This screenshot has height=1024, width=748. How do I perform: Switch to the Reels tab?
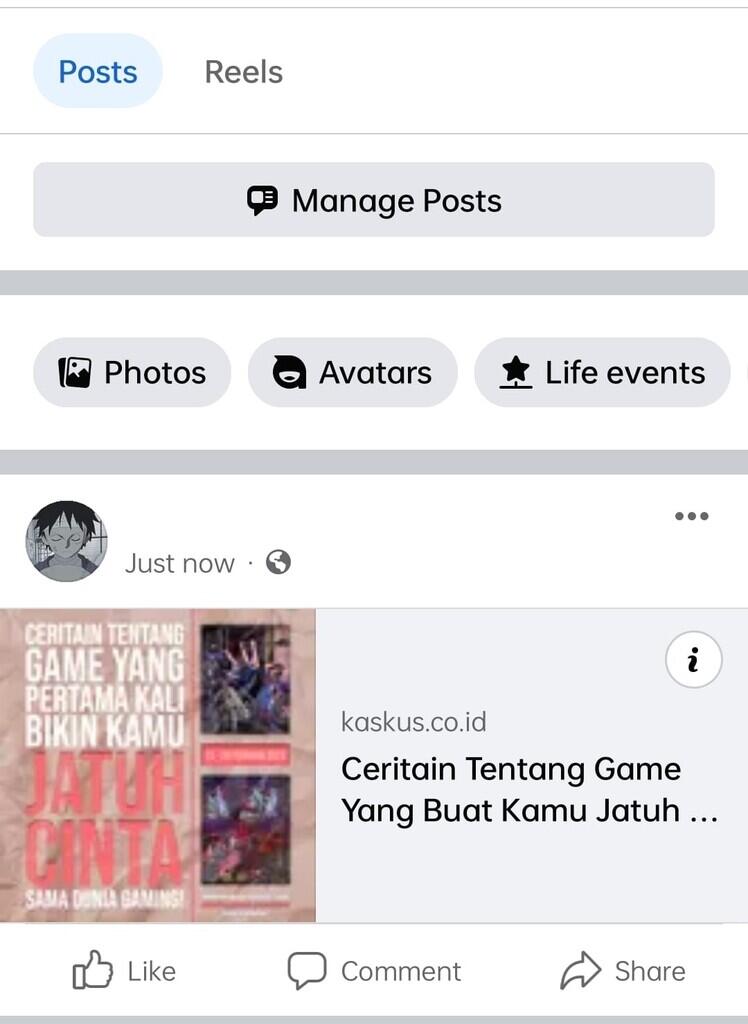pos(242,70)
